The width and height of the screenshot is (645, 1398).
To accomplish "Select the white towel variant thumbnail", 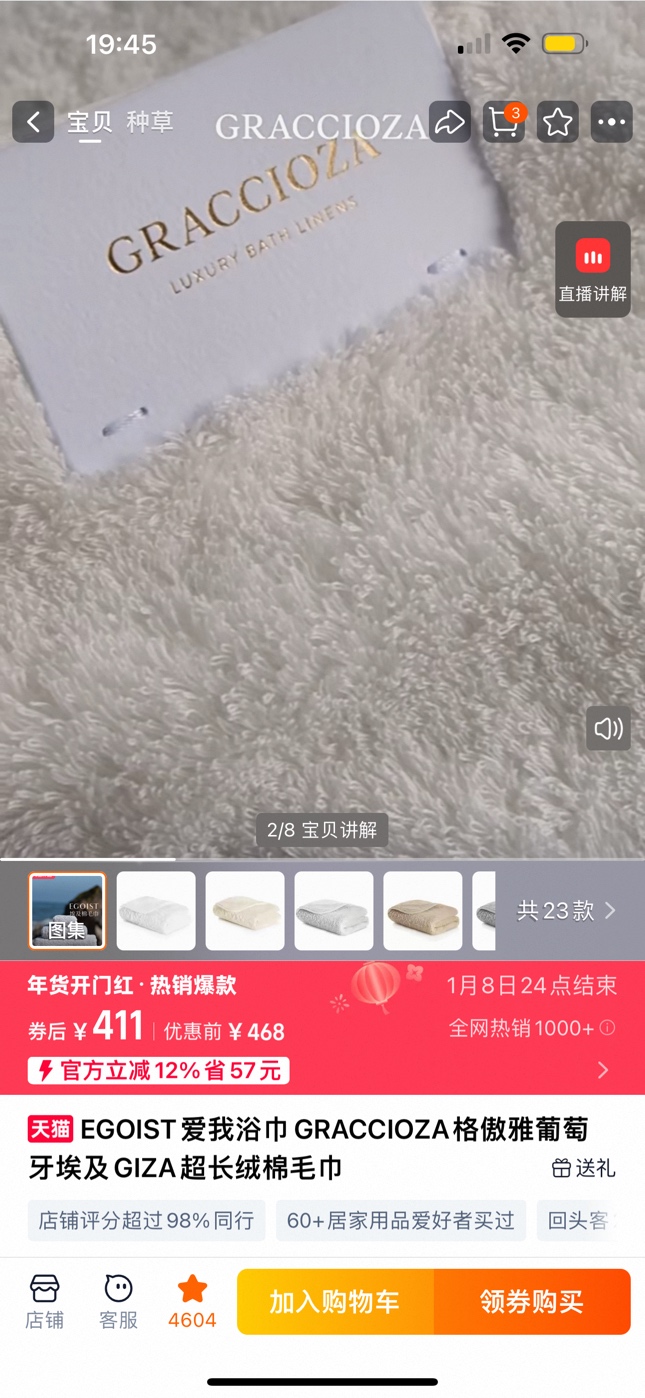I will click(x=156, y=911).
